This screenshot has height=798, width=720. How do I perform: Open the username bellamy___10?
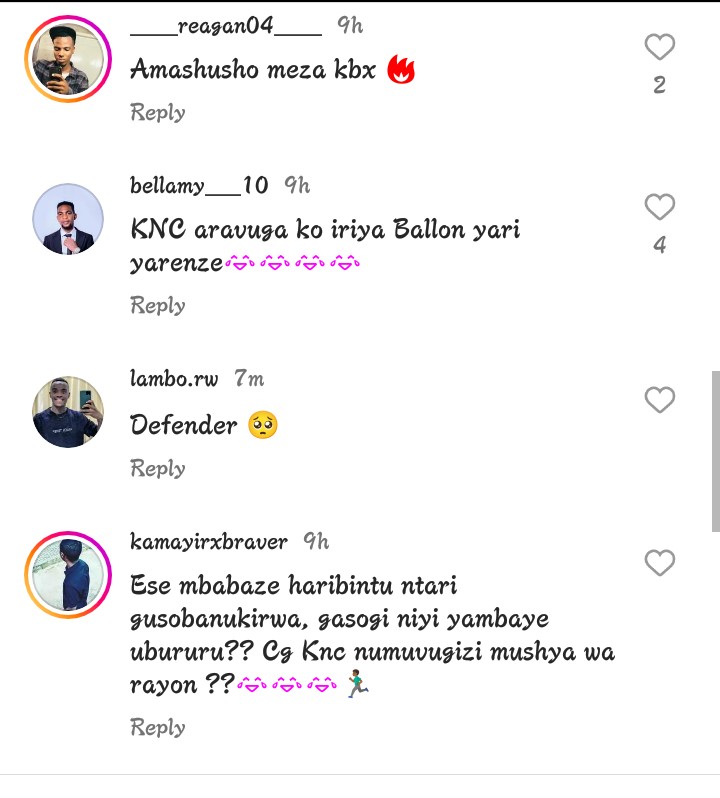point(199,185)
